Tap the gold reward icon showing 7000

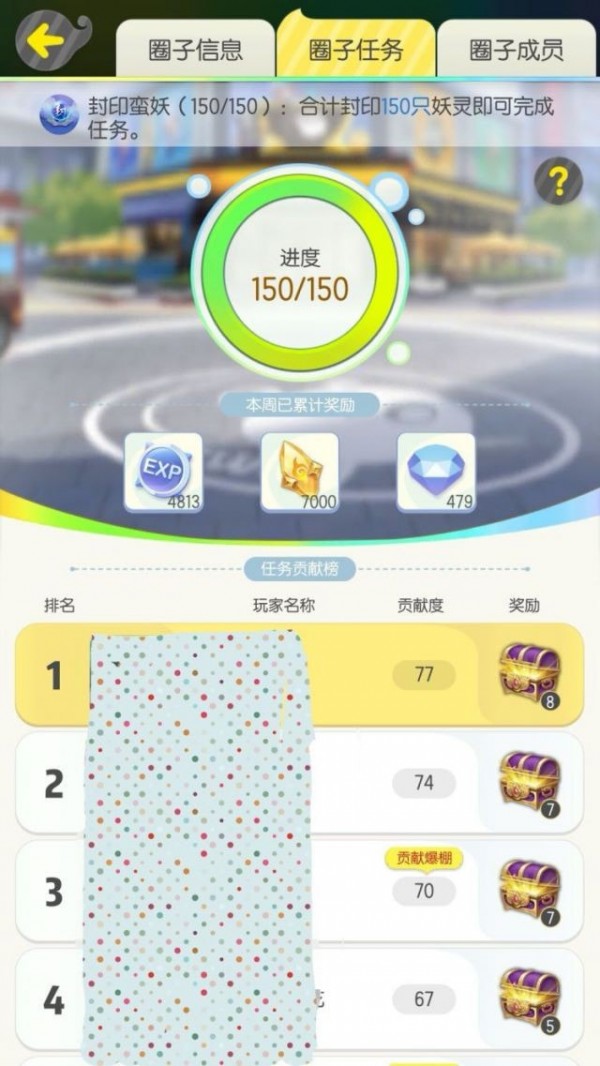299,472
